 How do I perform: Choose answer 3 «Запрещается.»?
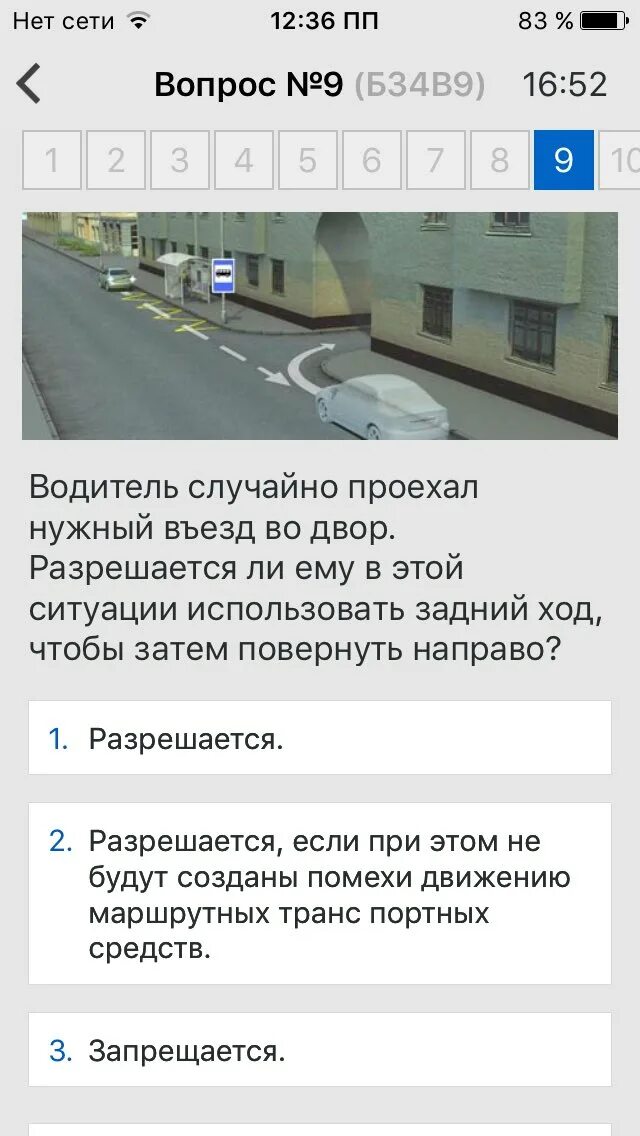coord(320,1050)
